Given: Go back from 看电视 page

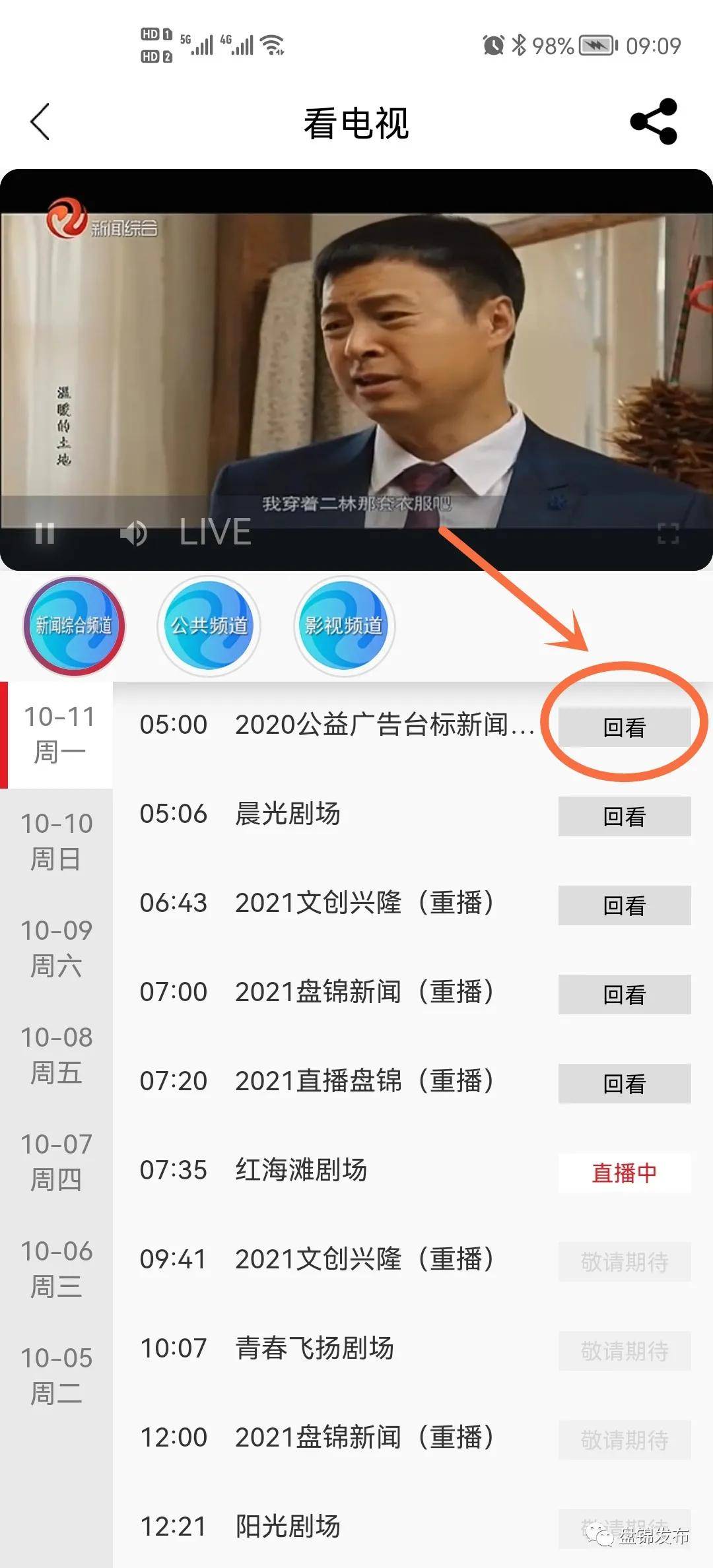Looking at the screenshot, I should [40, 122].
